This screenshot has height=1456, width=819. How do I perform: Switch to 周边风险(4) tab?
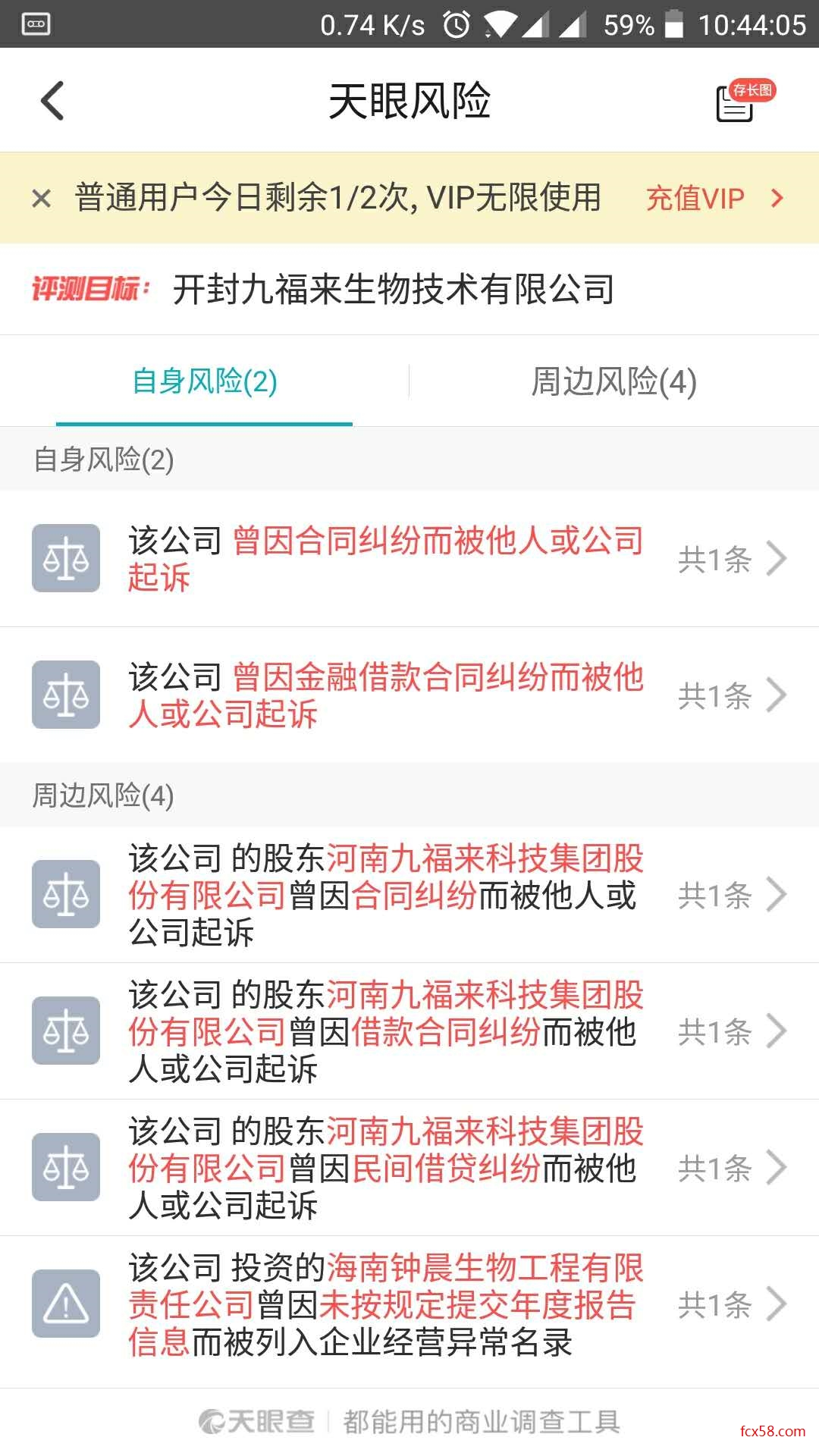[x=613, y=381]
